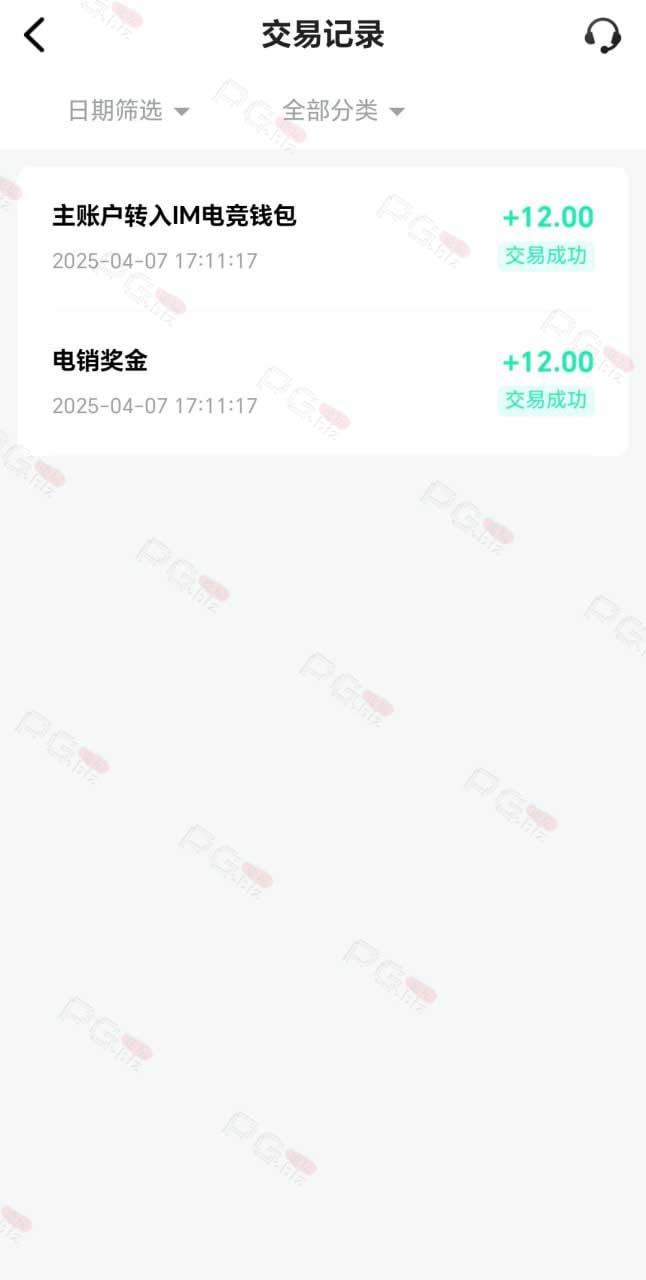Expand the 日期筛选 date filter dropdown
This screenshot has width=646, height=1280.
(128, 111)
